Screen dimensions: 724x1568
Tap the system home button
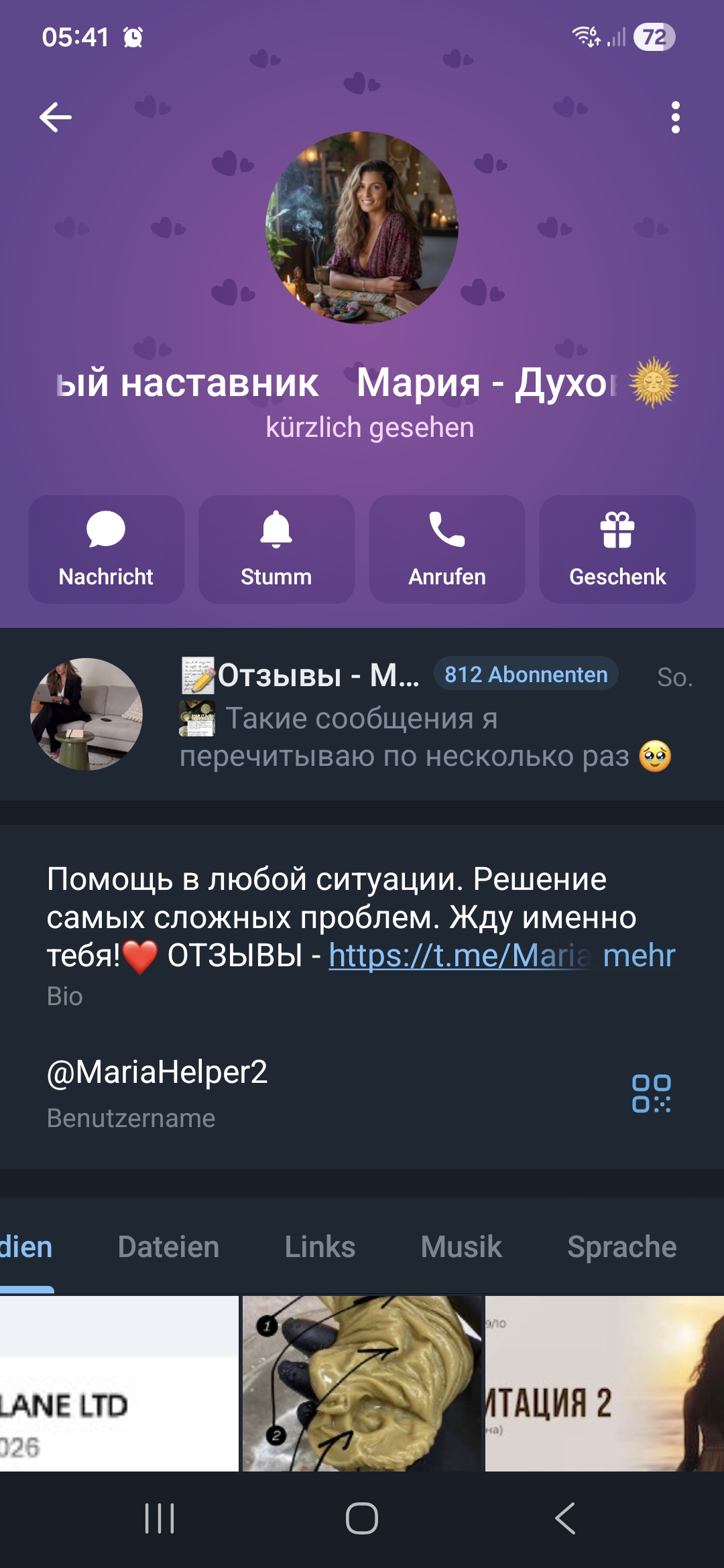(362, 1518)
